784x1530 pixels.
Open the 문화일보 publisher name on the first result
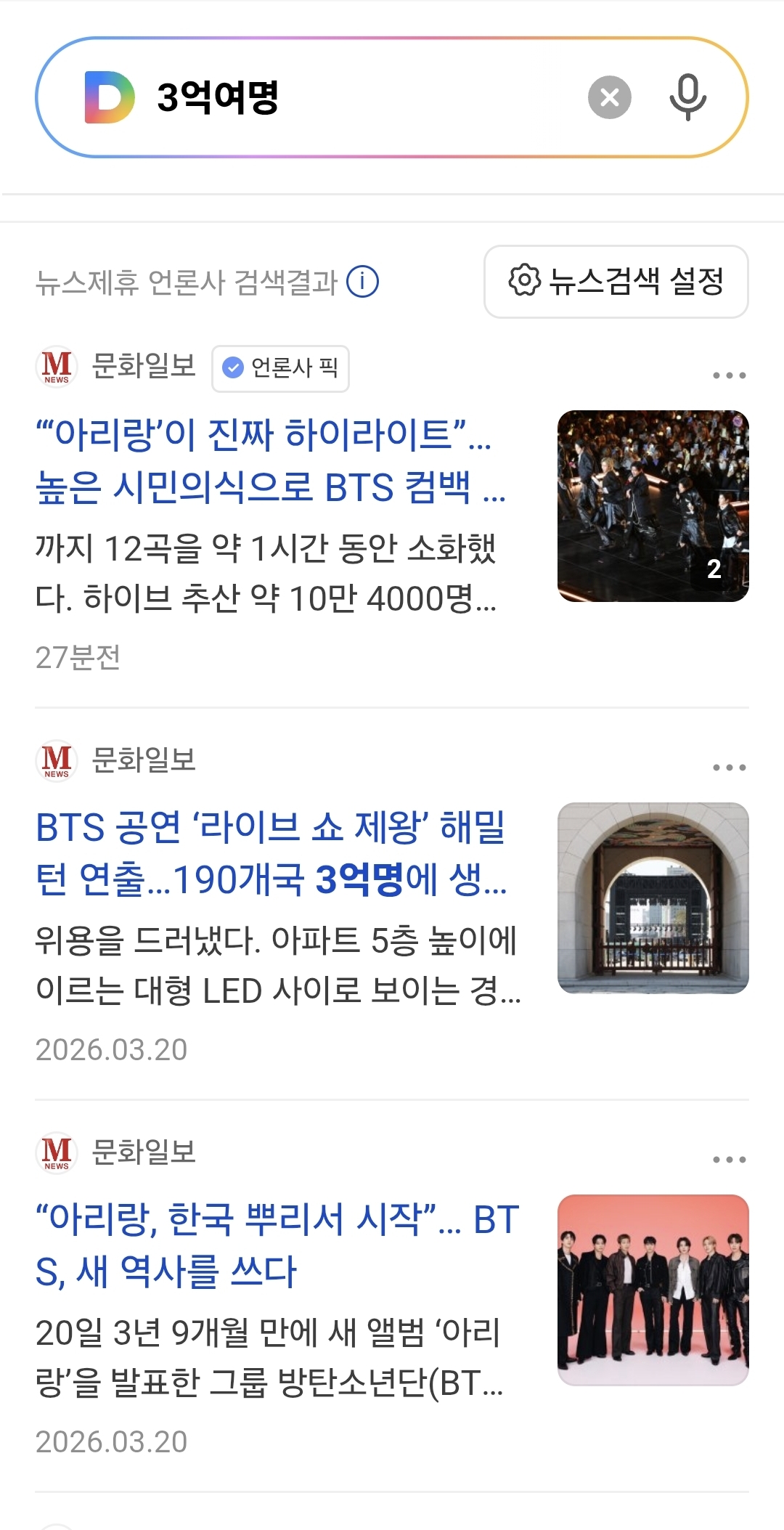pyautogui.click(x=143, y=366)
